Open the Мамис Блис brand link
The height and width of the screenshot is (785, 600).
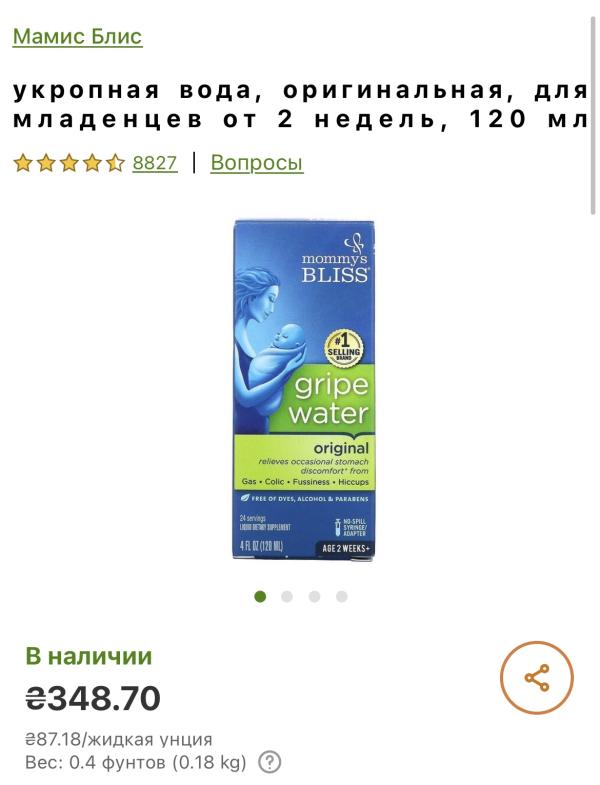coord(77,37)
